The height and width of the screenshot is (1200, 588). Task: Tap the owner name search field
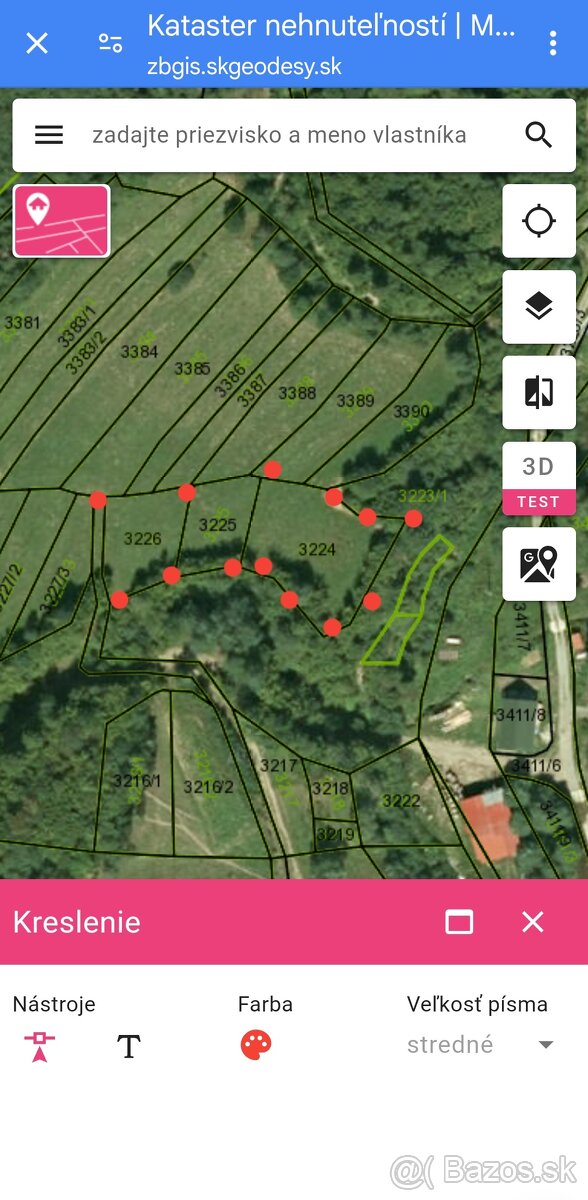pyautogui.click(x=280, y=135)
